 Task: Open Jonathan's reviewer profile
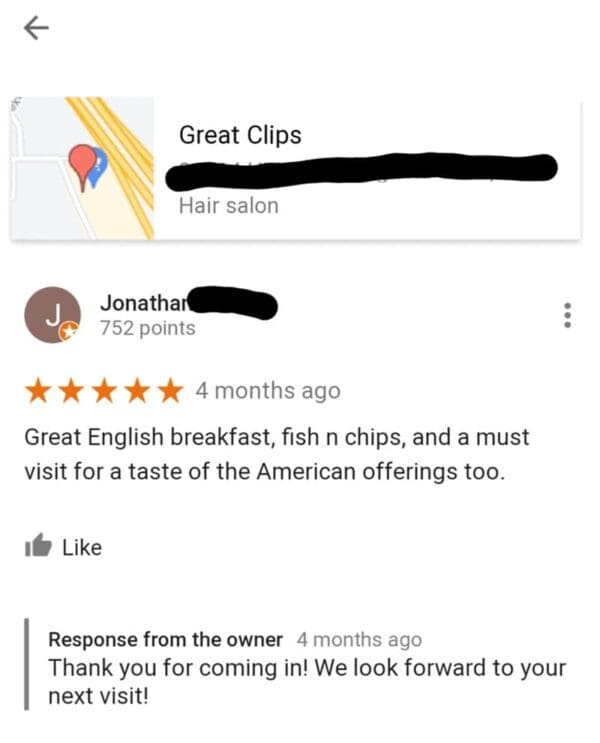(52, 314)
